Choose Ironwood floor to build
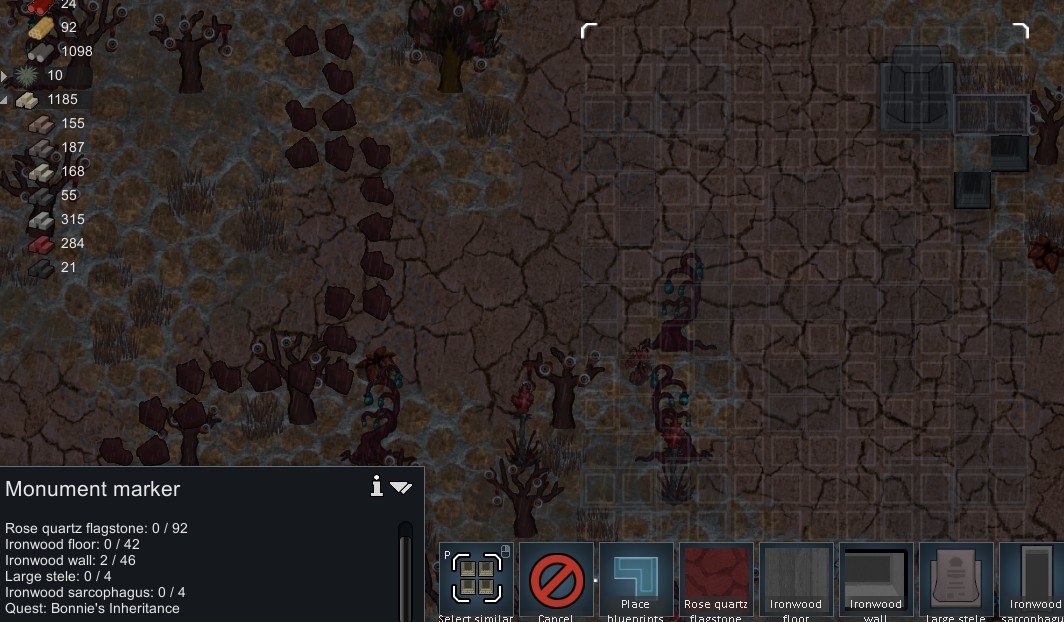 796,578
